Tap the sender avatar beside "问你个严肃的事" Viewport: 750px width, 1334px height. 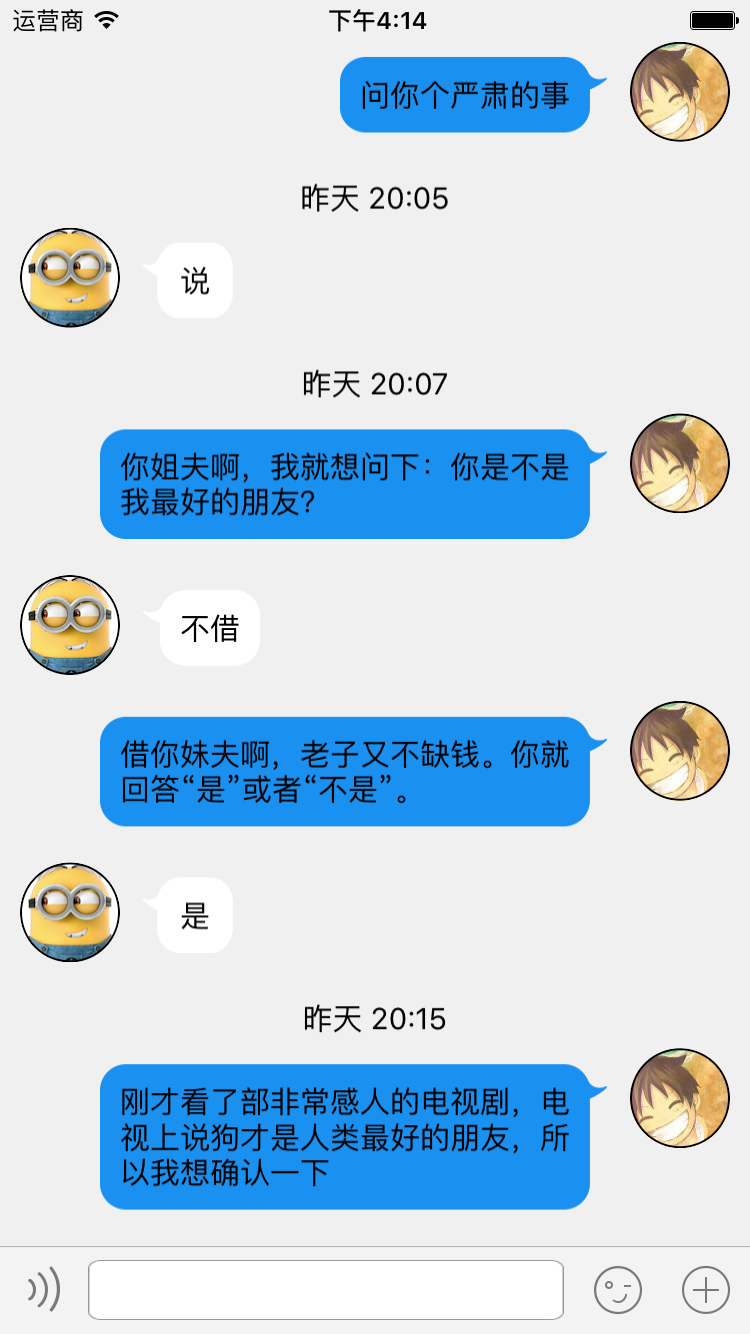pos(680,92)
